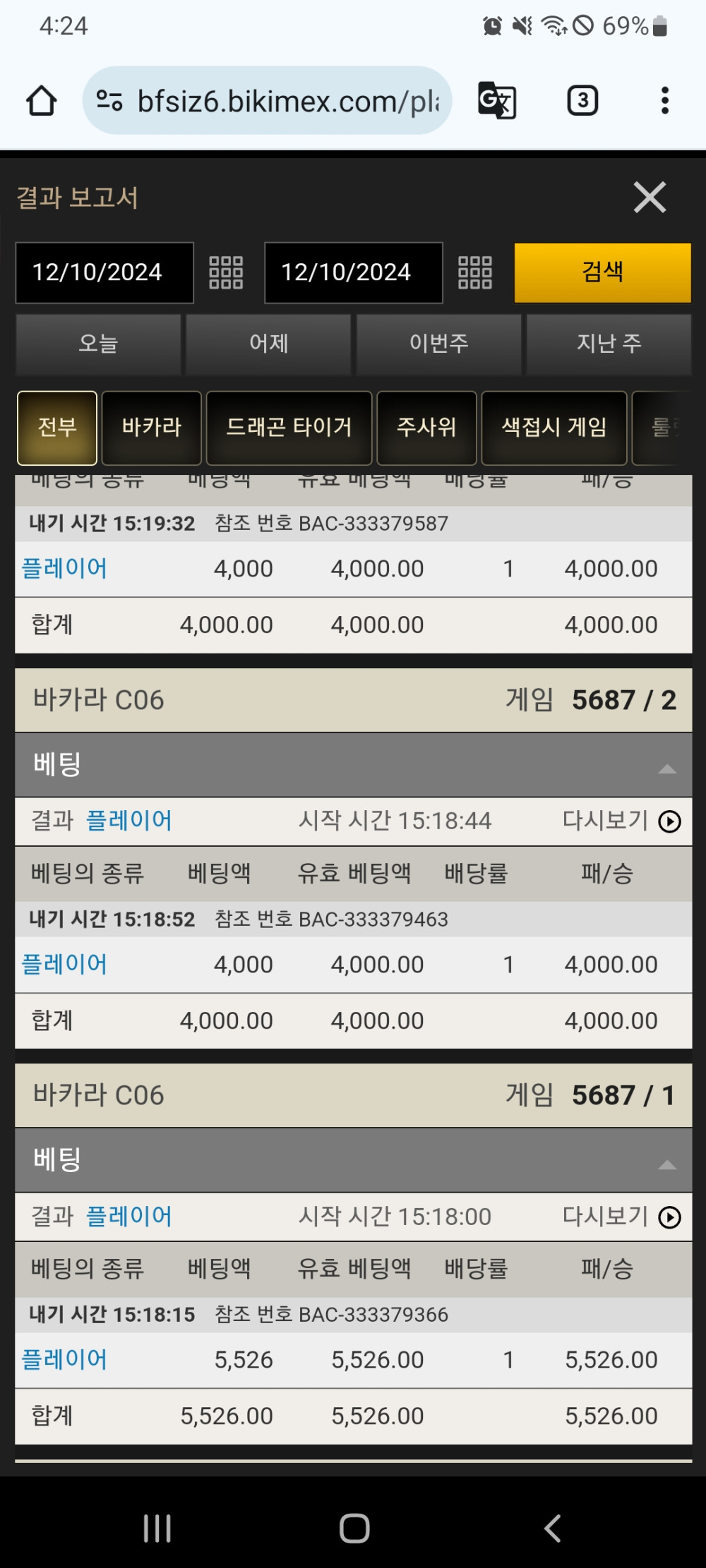Translate the page with Google Translate icon
This screenshot has width=706, height=1568.
[497, 101]
